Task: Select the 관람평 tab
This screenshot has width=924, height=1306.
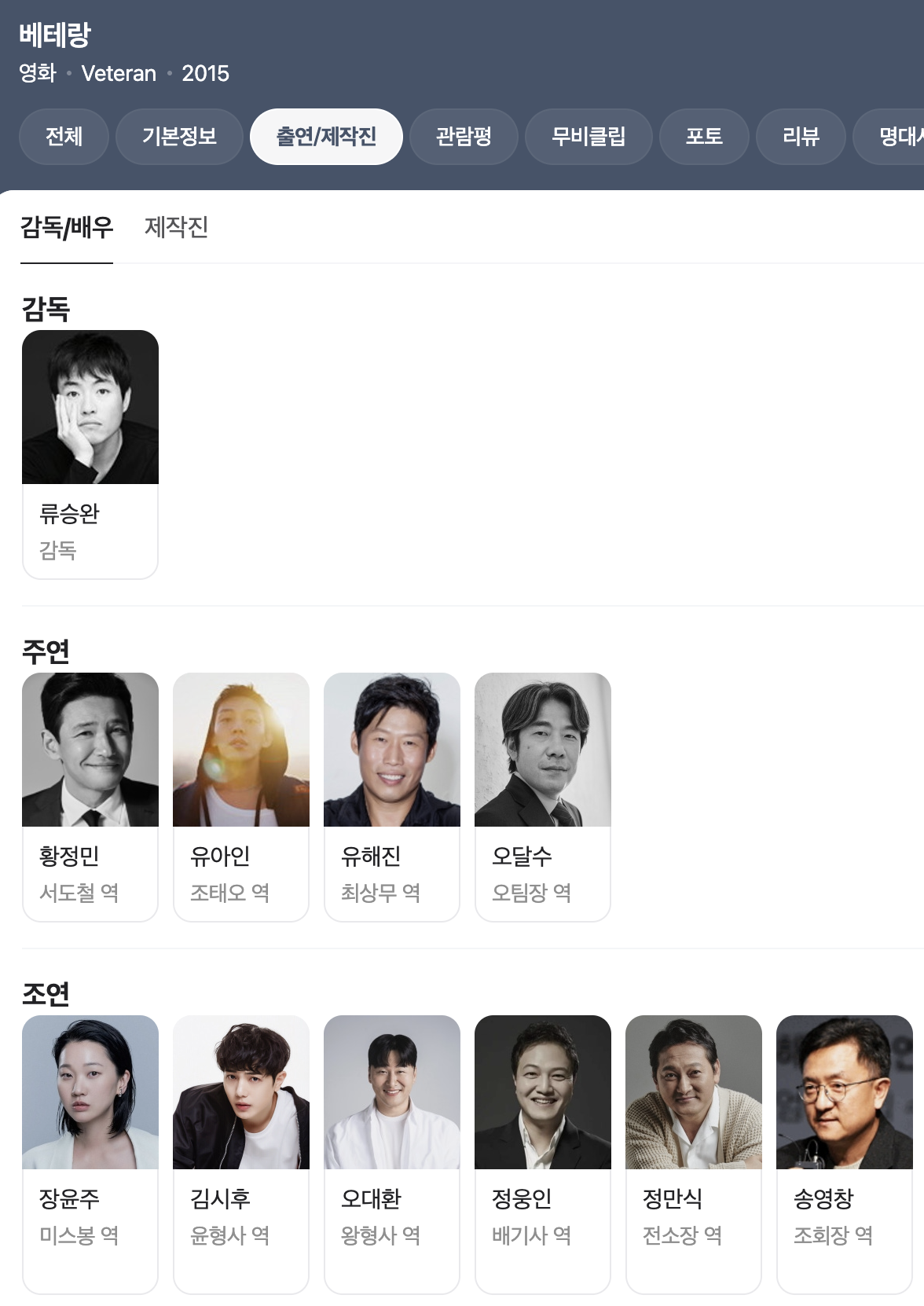Action: [464, 137]
